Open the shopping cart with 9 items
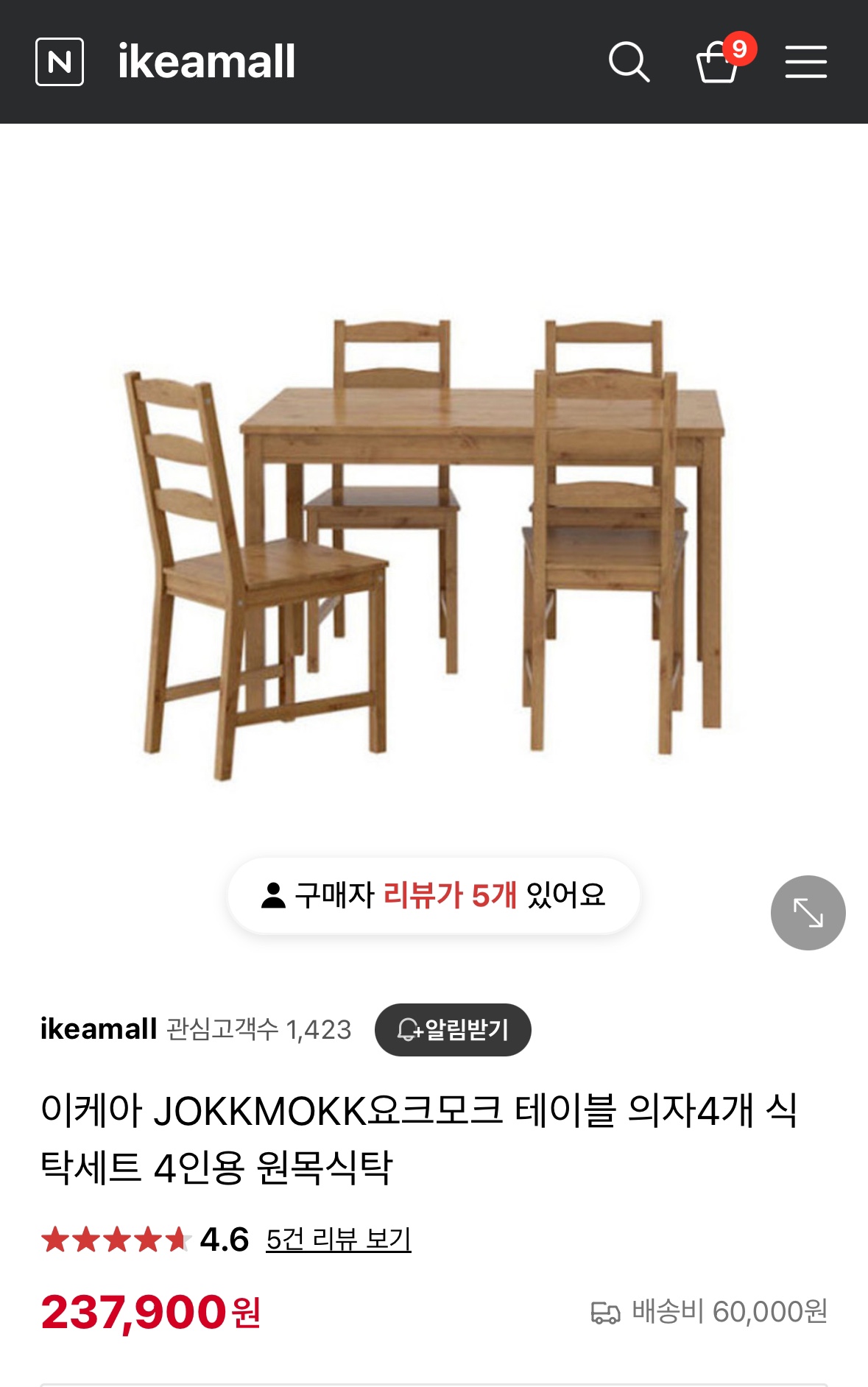Viewport: 868px width, 1387px height. pos(719,62)
